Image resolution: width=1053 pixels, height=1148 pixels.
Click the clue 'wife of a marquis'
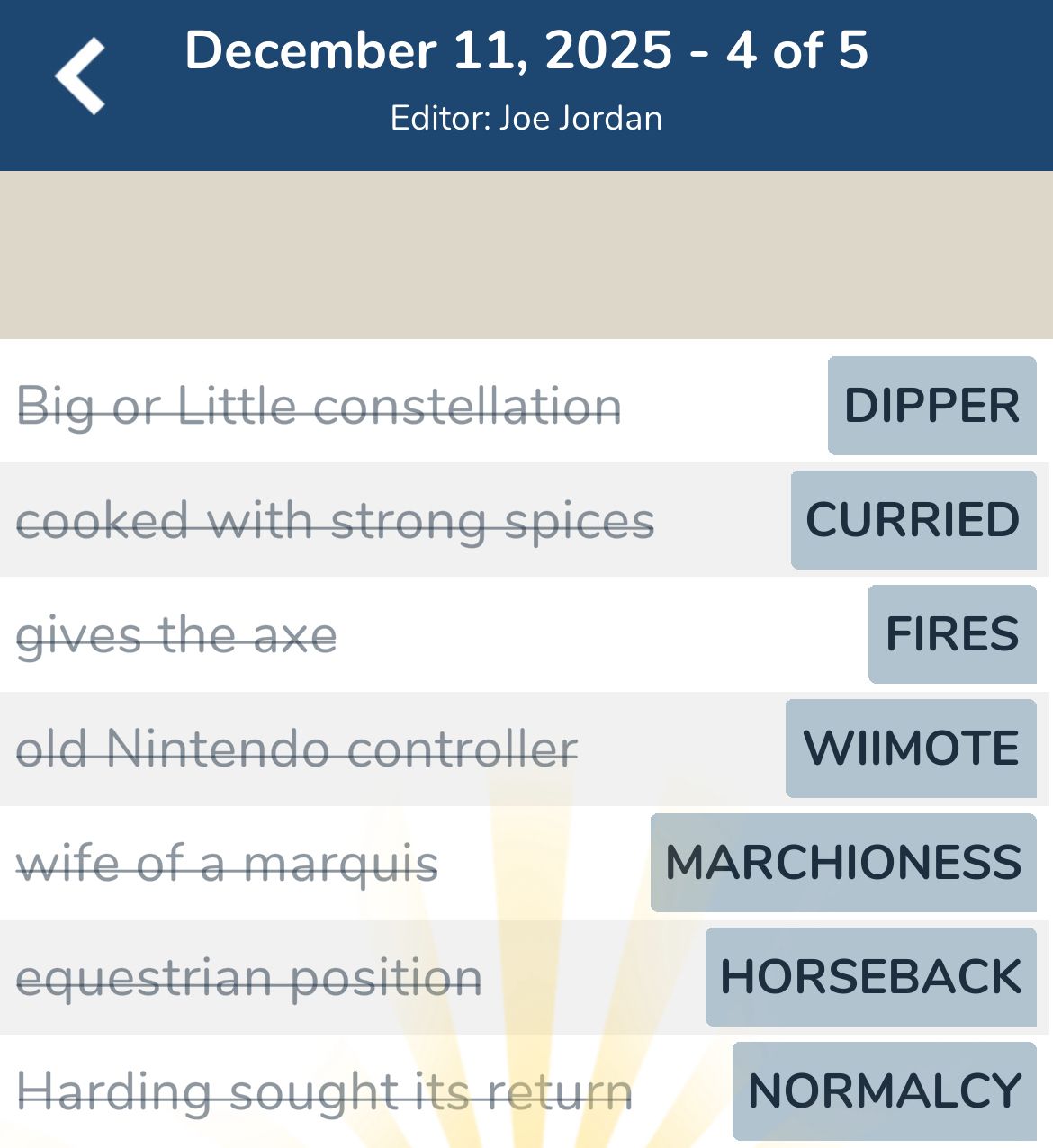(229, 862)
